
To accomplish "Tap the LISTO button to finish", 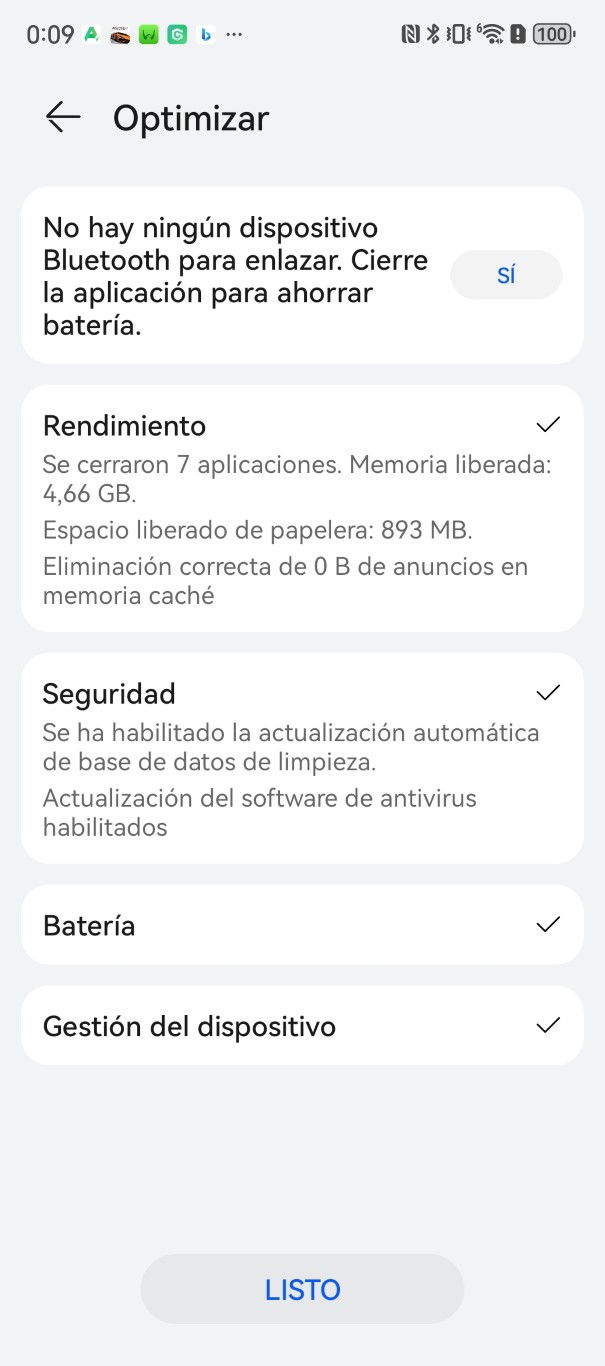I will click(302, 1289).
